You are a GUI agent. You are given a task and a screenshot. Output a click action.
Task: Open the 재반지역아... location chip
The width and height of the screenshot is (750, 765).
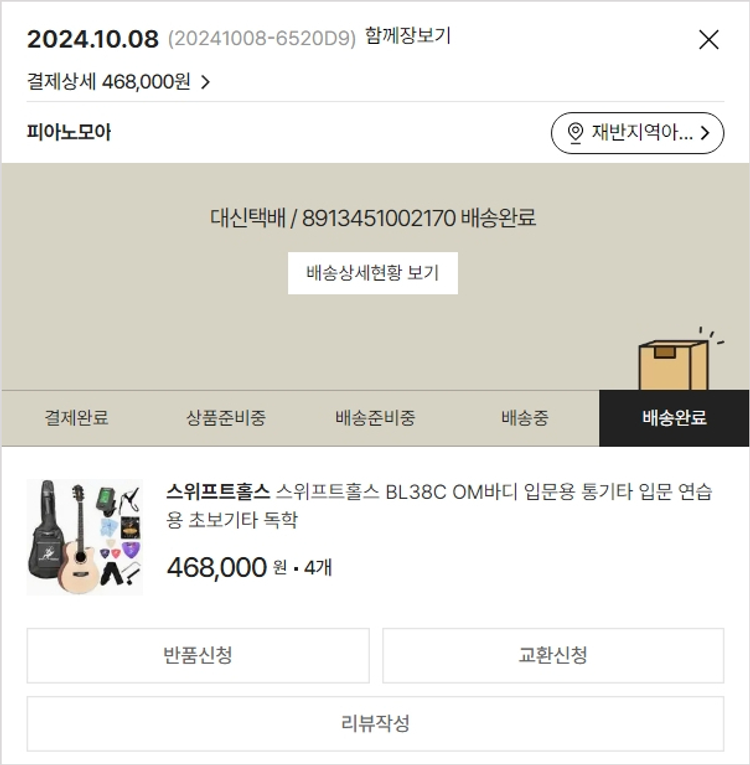coord(637,133)
